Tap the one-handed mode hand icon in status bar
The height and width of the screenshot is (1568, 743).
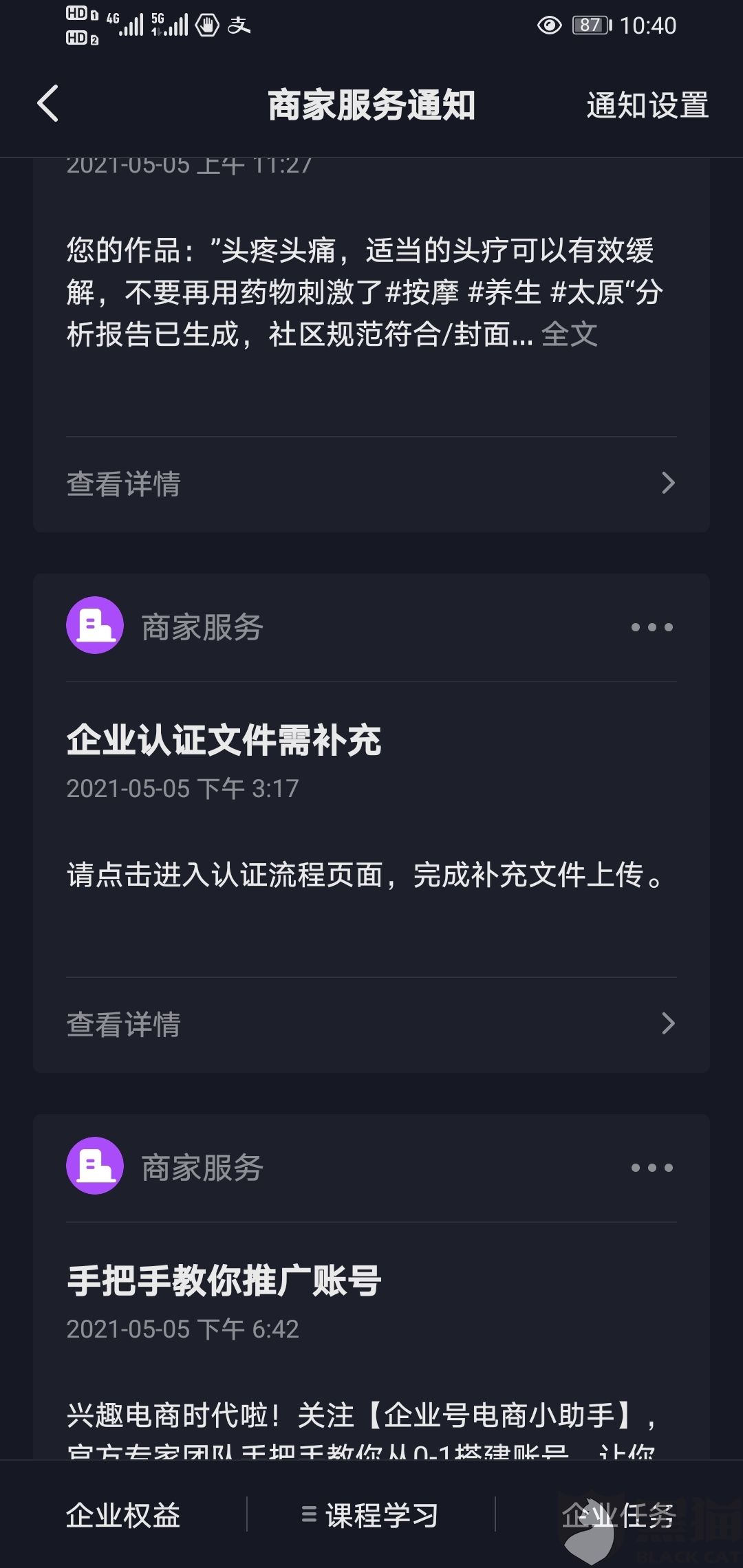click(x=206, y=26)
